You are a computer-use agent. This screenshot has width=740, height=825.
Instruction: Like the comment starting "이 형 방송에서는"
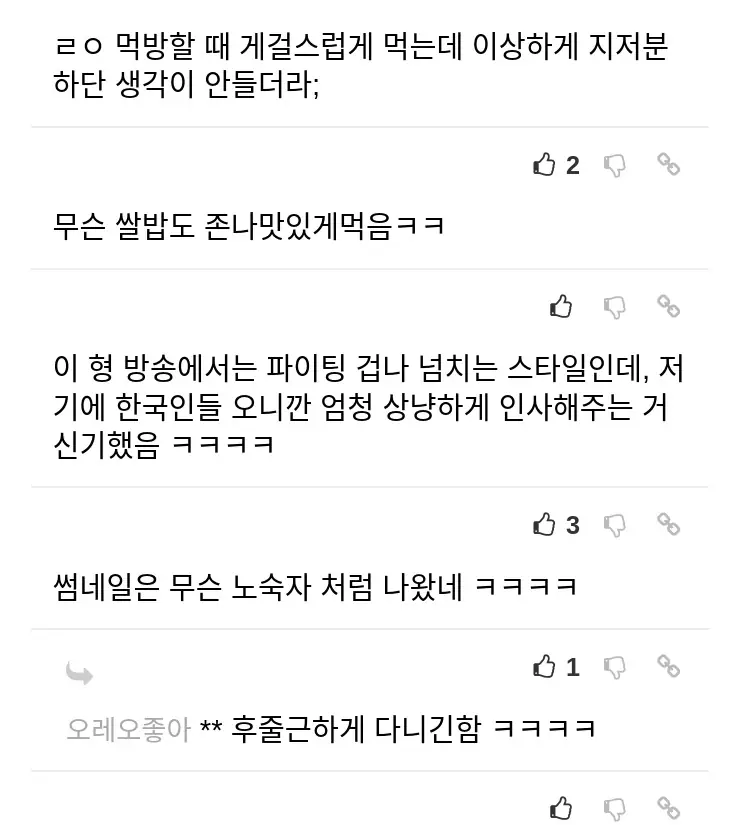562,307
